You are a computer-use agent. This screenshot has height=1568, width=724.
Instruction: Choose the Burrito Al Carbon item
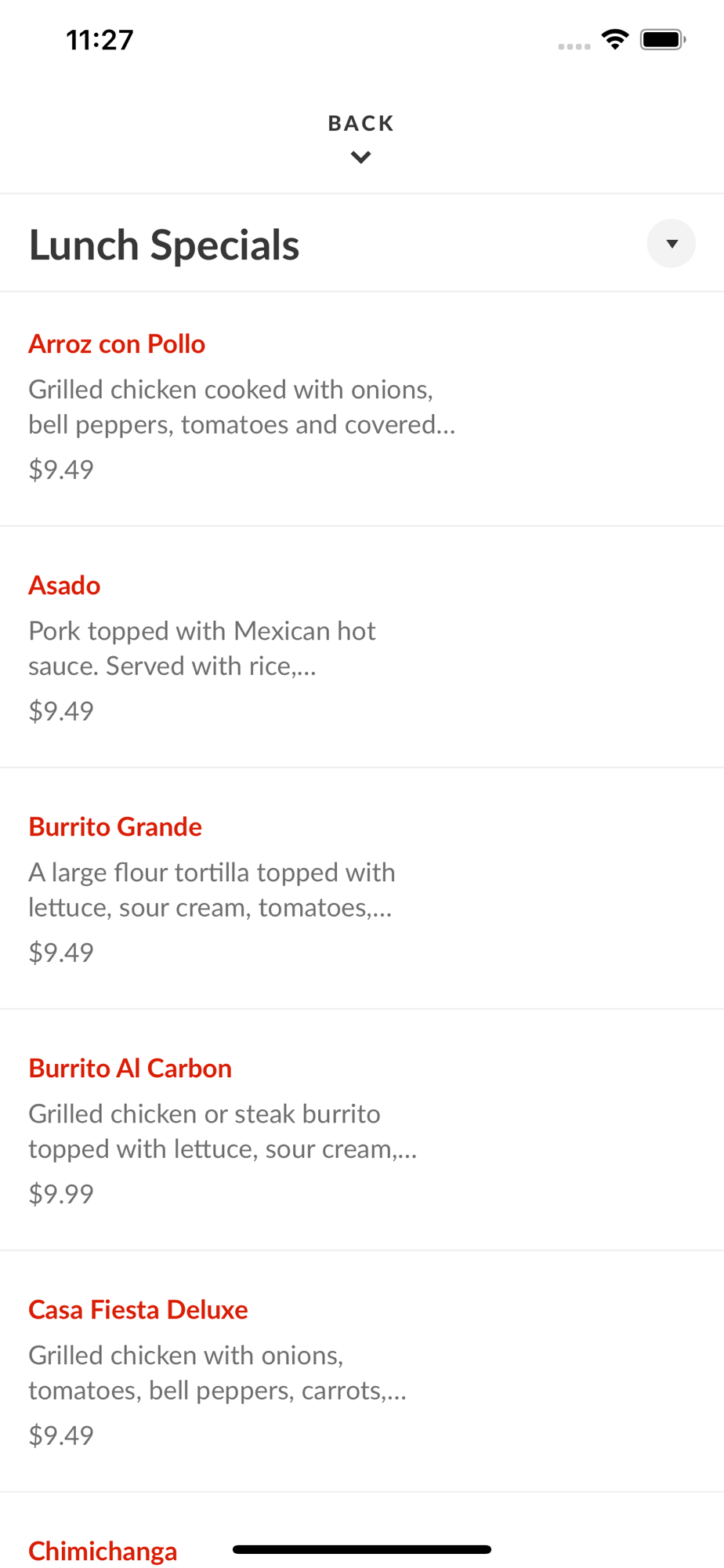pos(362,1130)
